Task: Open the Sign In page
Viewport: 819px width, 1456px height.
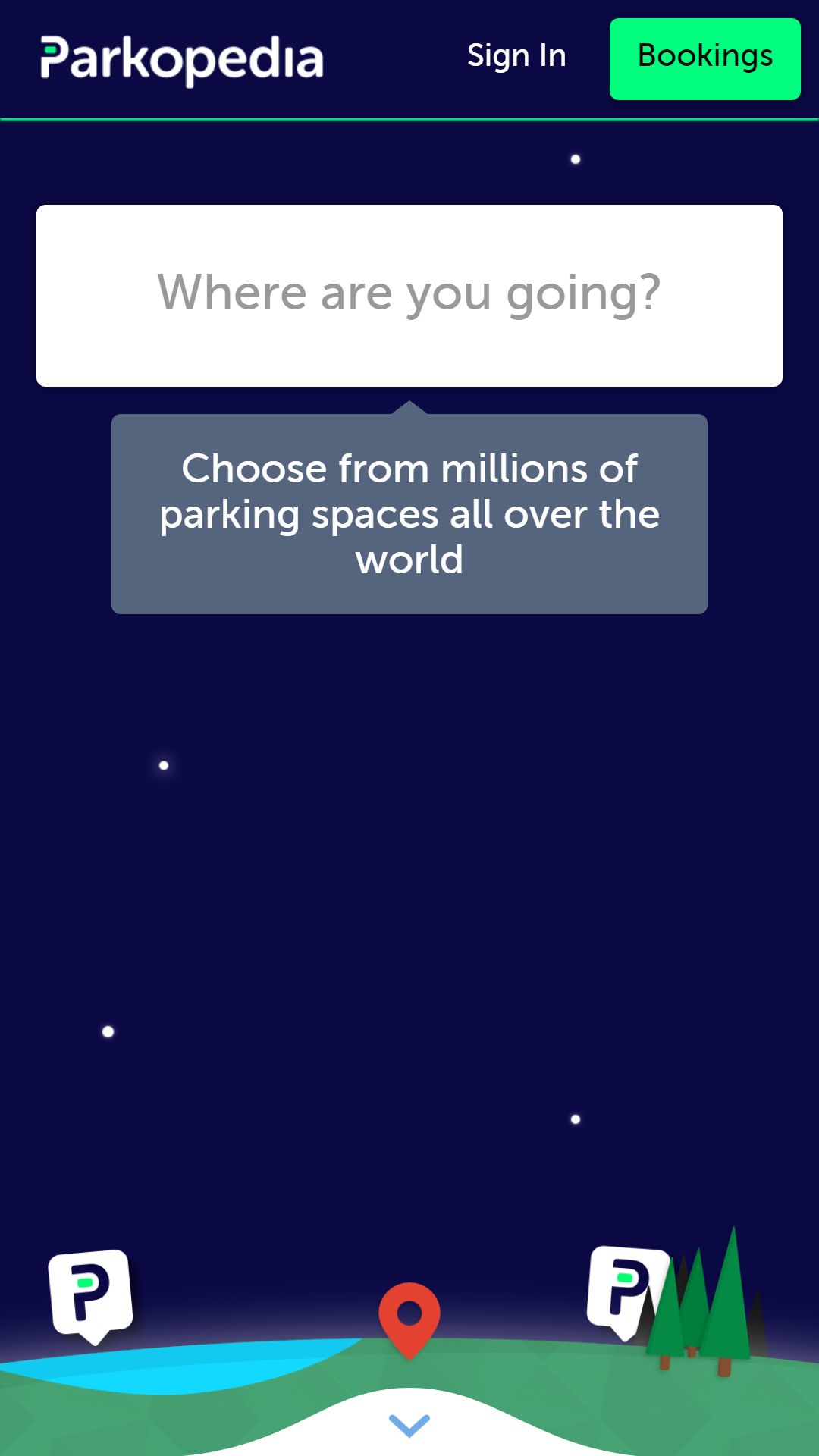Action: pos(516,56)
